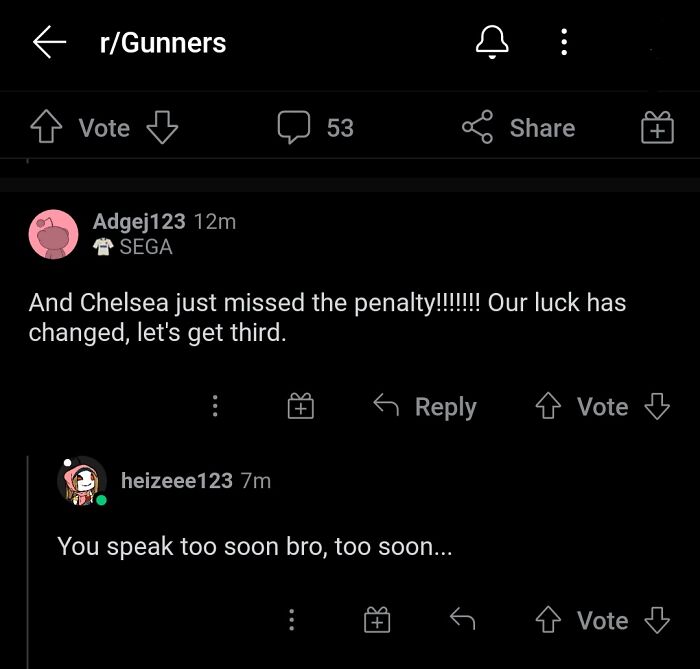Image resolution: width=700 pixels, height=669 pixels.
Task: Give an award to the post
Action: [657, 129]
